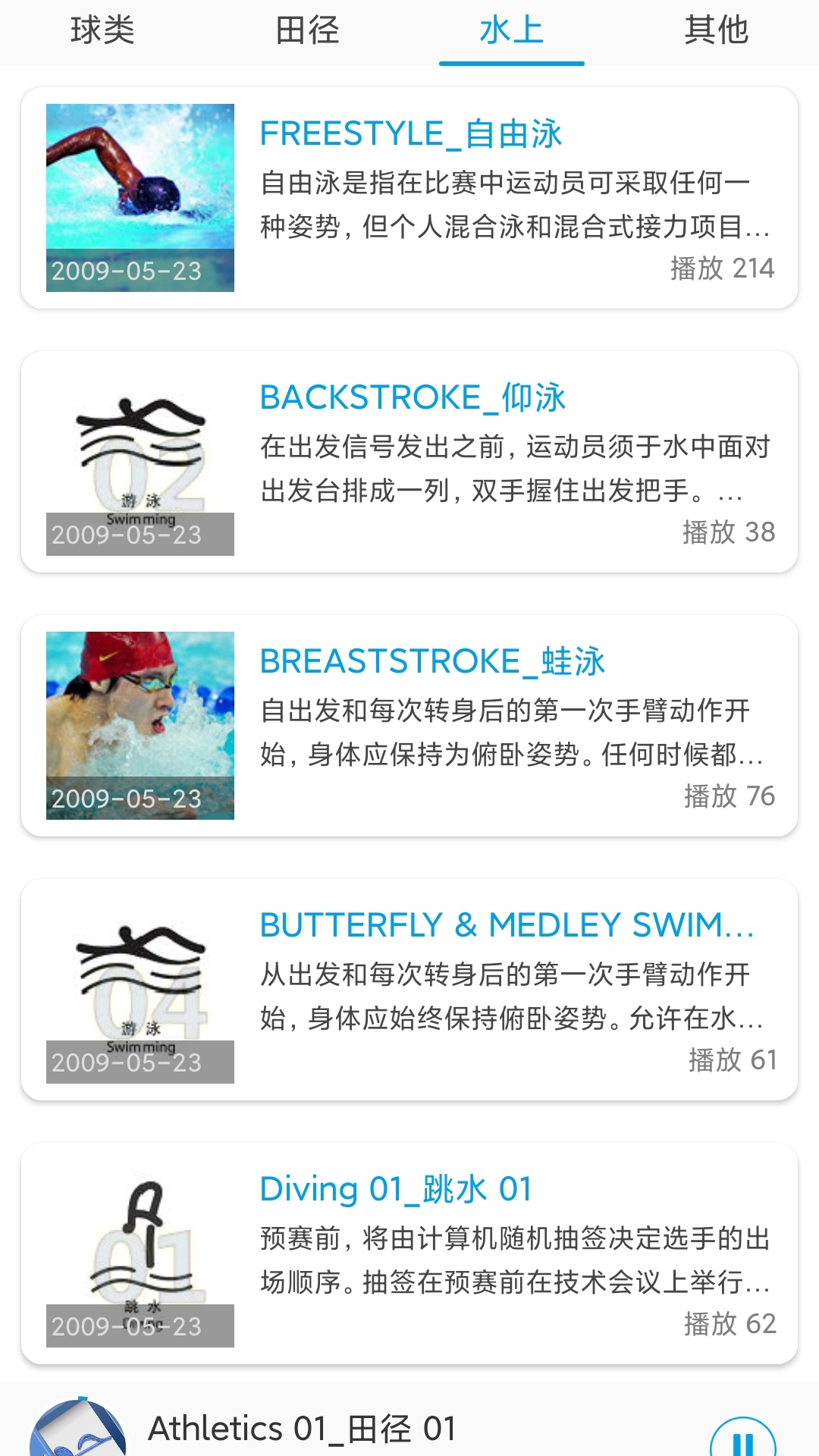The image size is (819, 1456).
Task: Click the Swimming 04 pictogram for BUTTERFLY
Action: (x=140, y=986)
